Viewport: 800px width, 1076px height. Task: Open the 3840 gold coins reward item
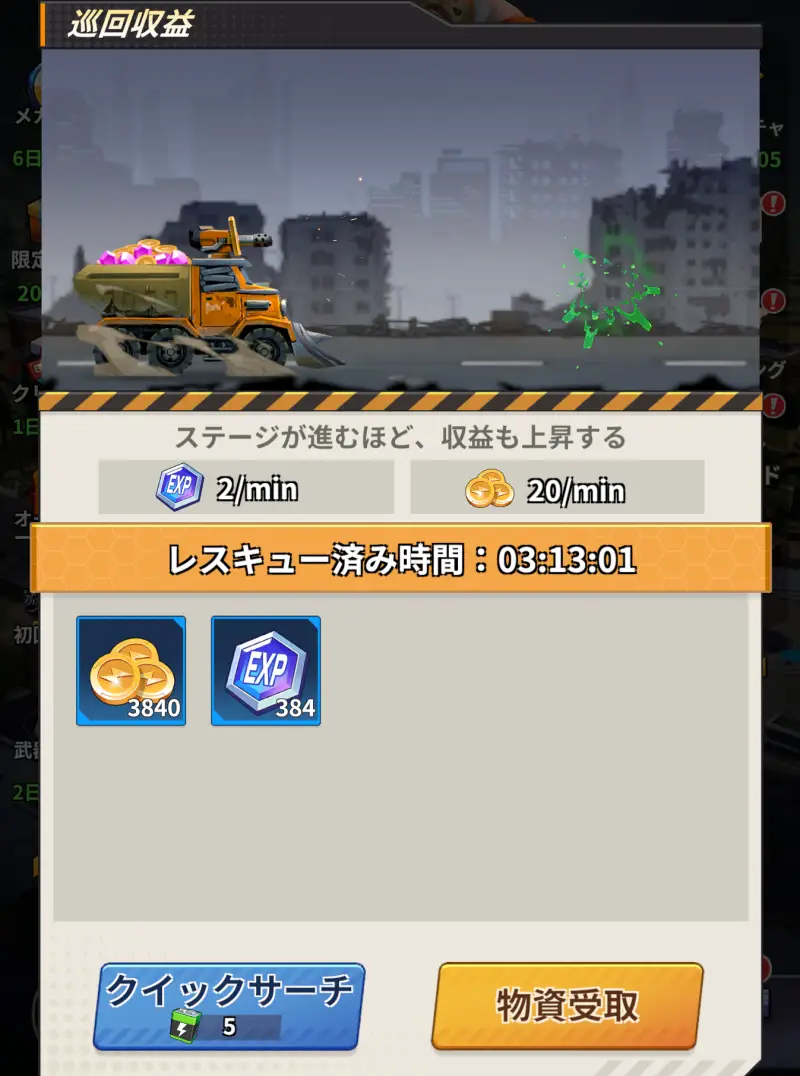131,671
